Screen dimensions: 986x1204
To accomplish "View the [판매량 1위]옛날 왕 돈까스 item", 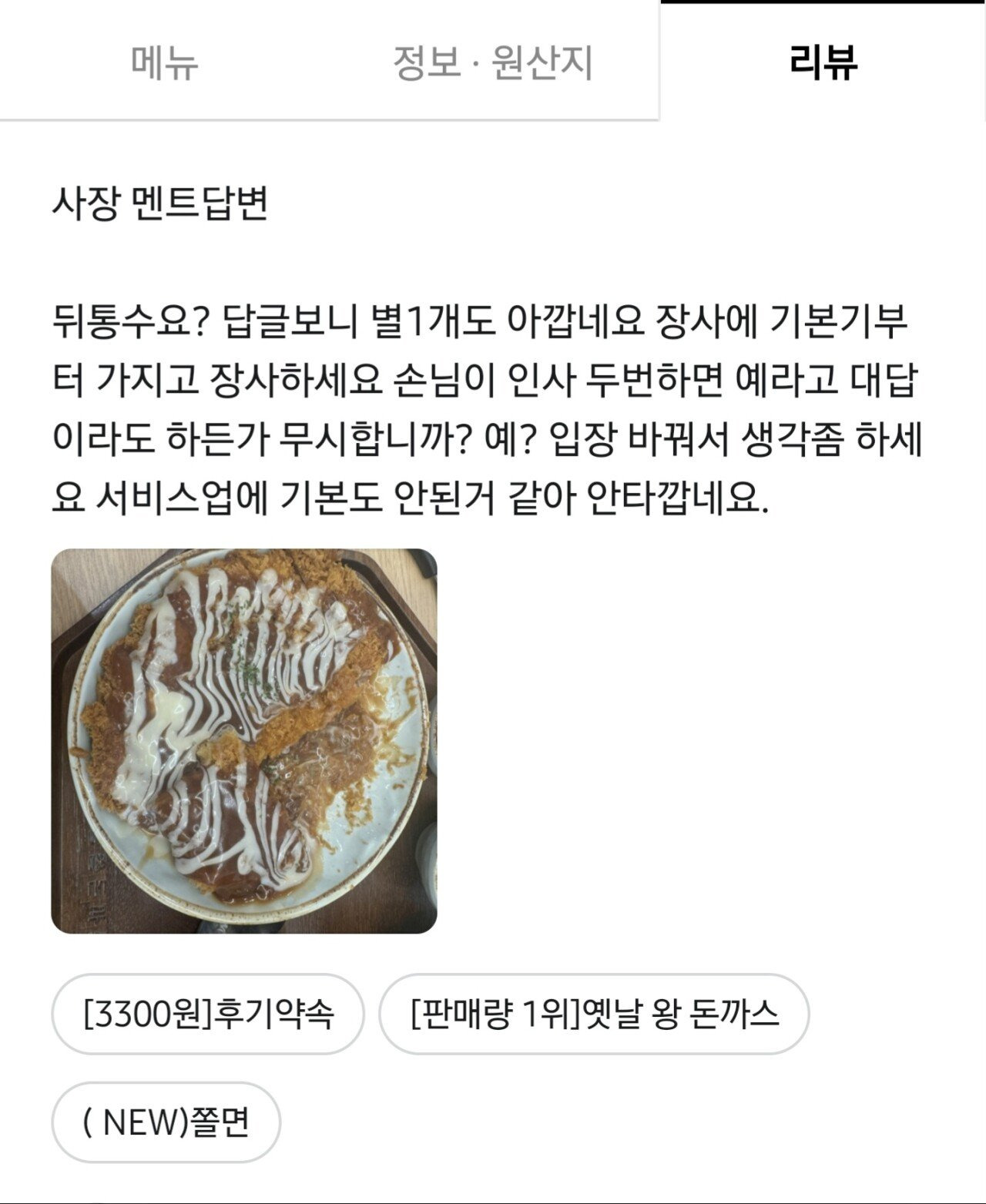I will (x=594, y=1014).
